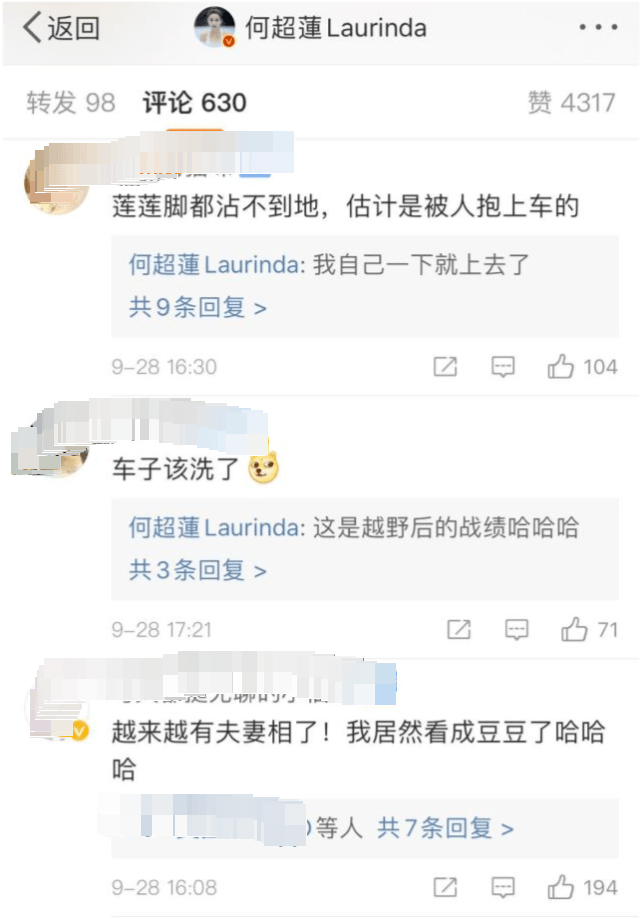The width and height of the screenshot is (640, 919).
Task: Go back using the 返回 button
Action: (62, 28)
